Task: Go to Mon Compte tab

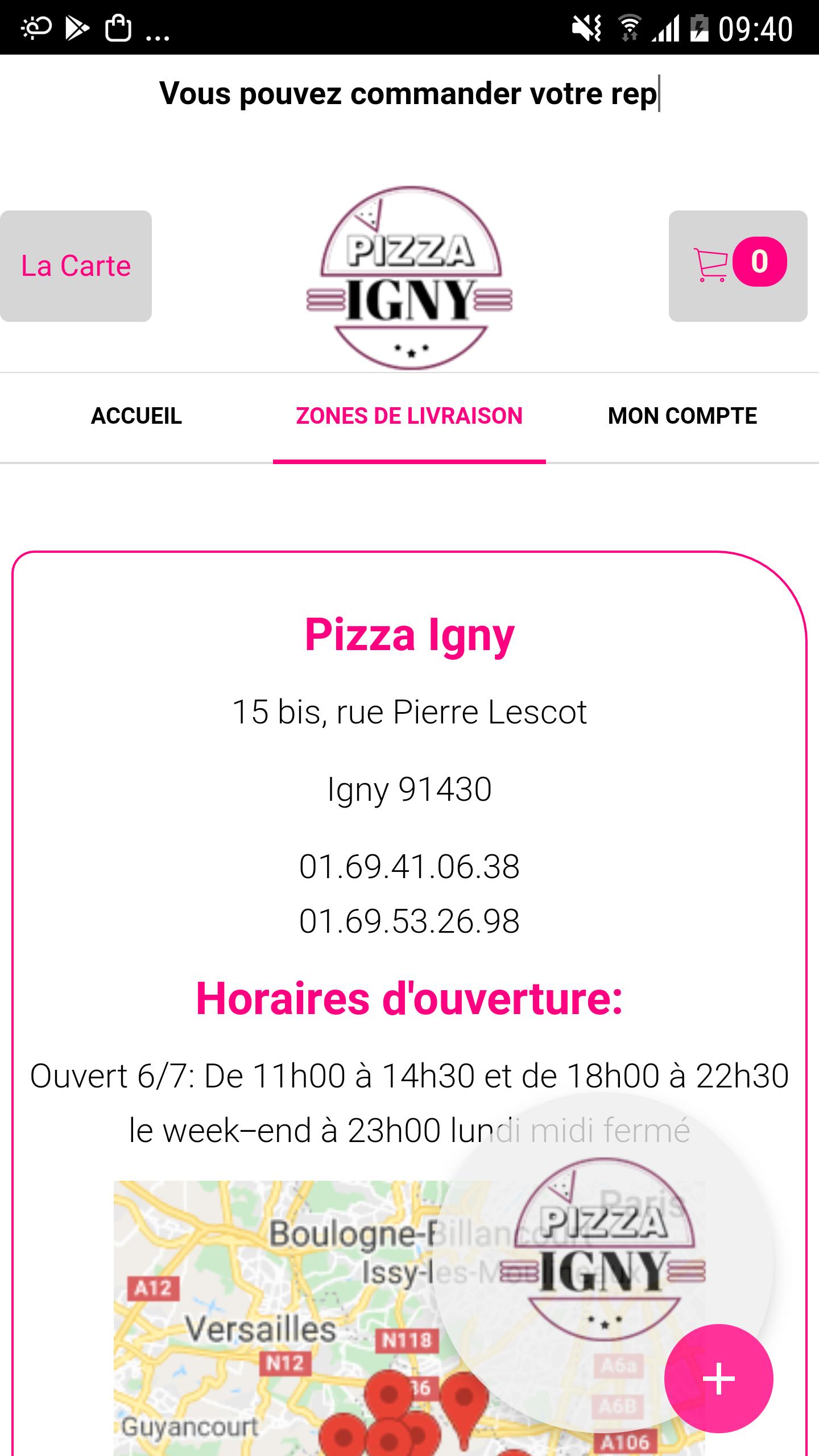Action: (682, 416)
